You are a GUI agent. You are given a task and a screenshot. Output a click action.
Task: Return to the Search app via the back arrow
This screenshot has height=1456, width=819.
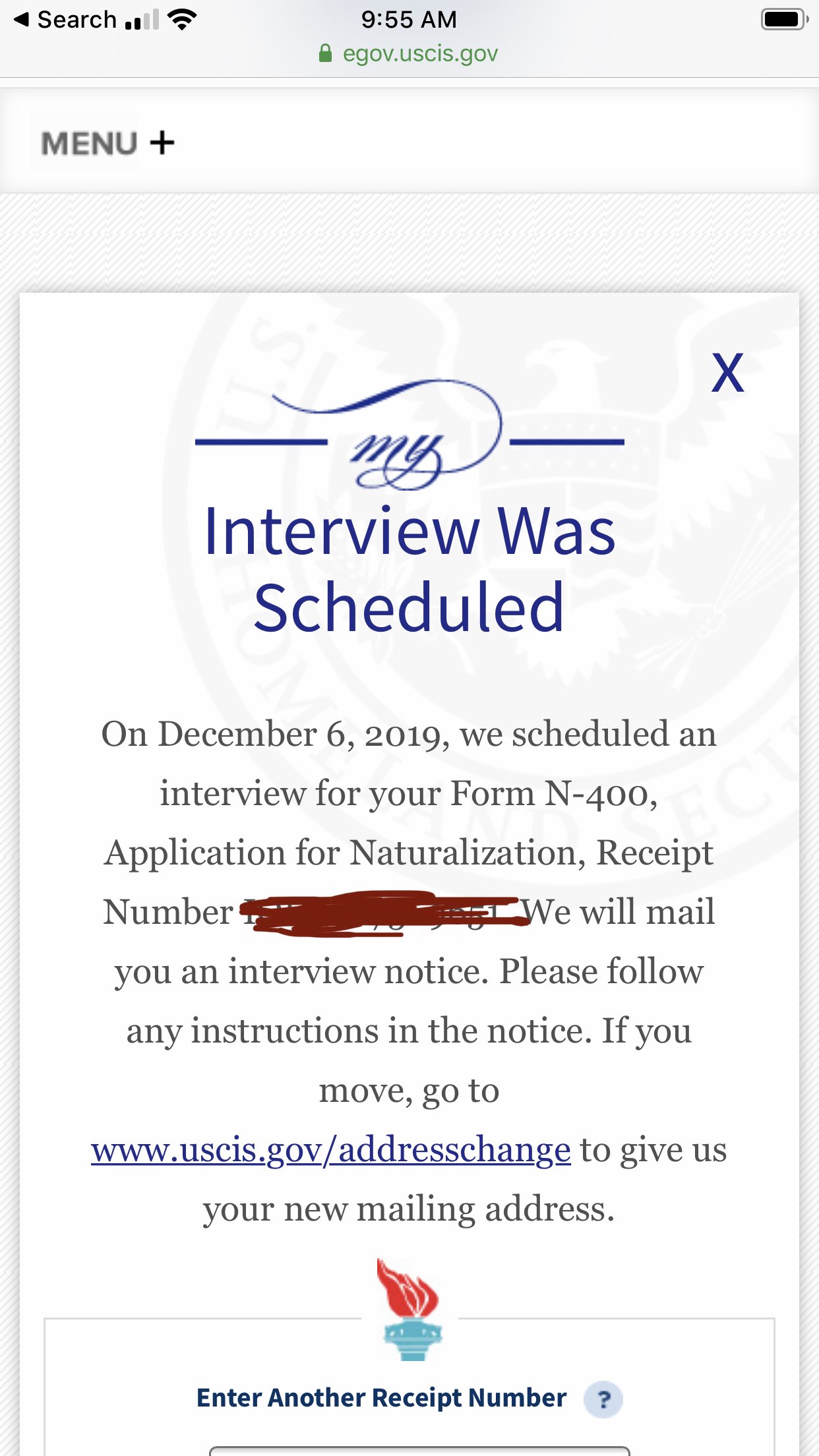[x=65, y=20]
